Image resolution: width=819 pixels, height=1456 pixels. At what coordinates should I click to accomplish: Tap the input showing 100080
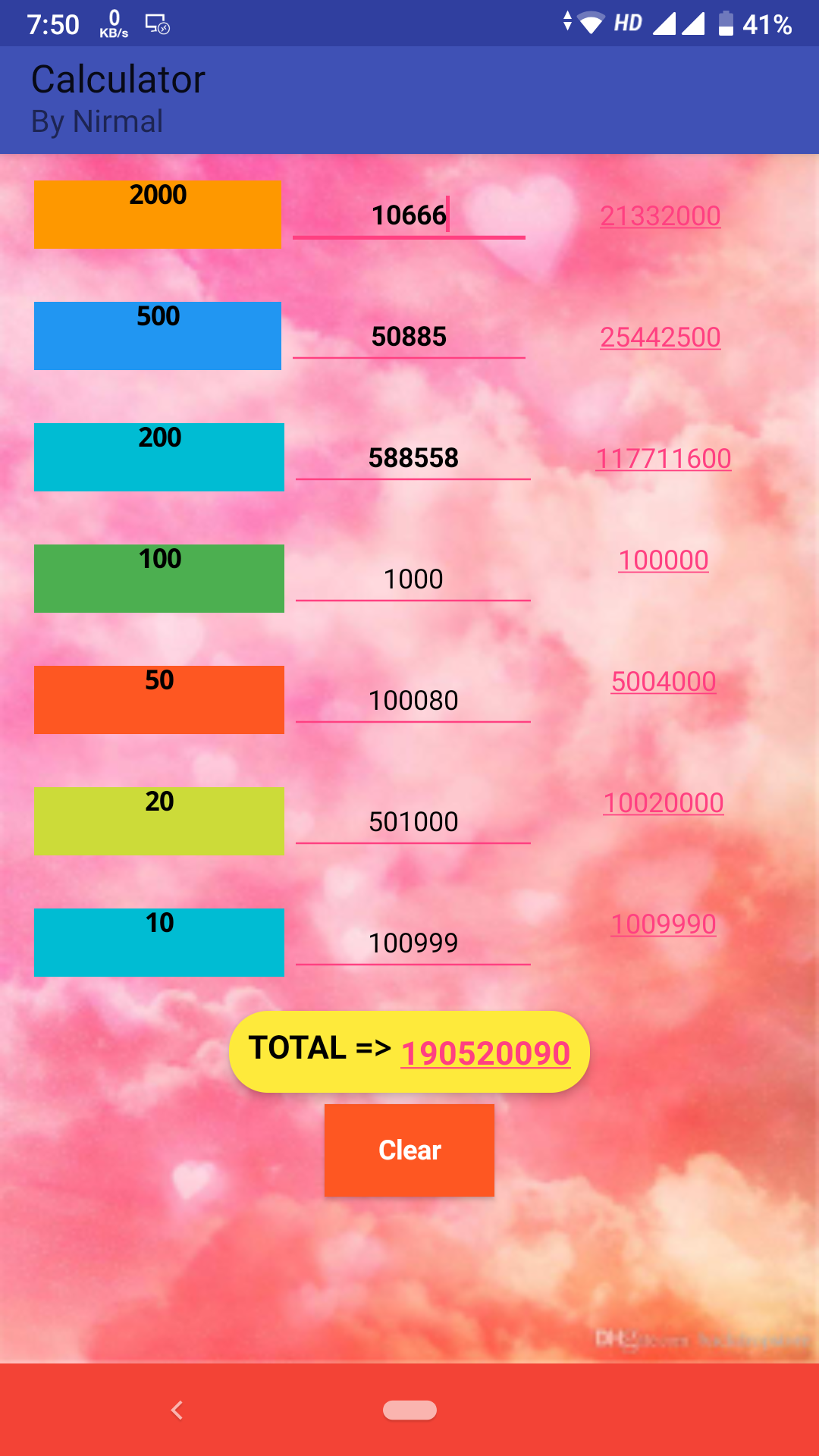[413, 701]
